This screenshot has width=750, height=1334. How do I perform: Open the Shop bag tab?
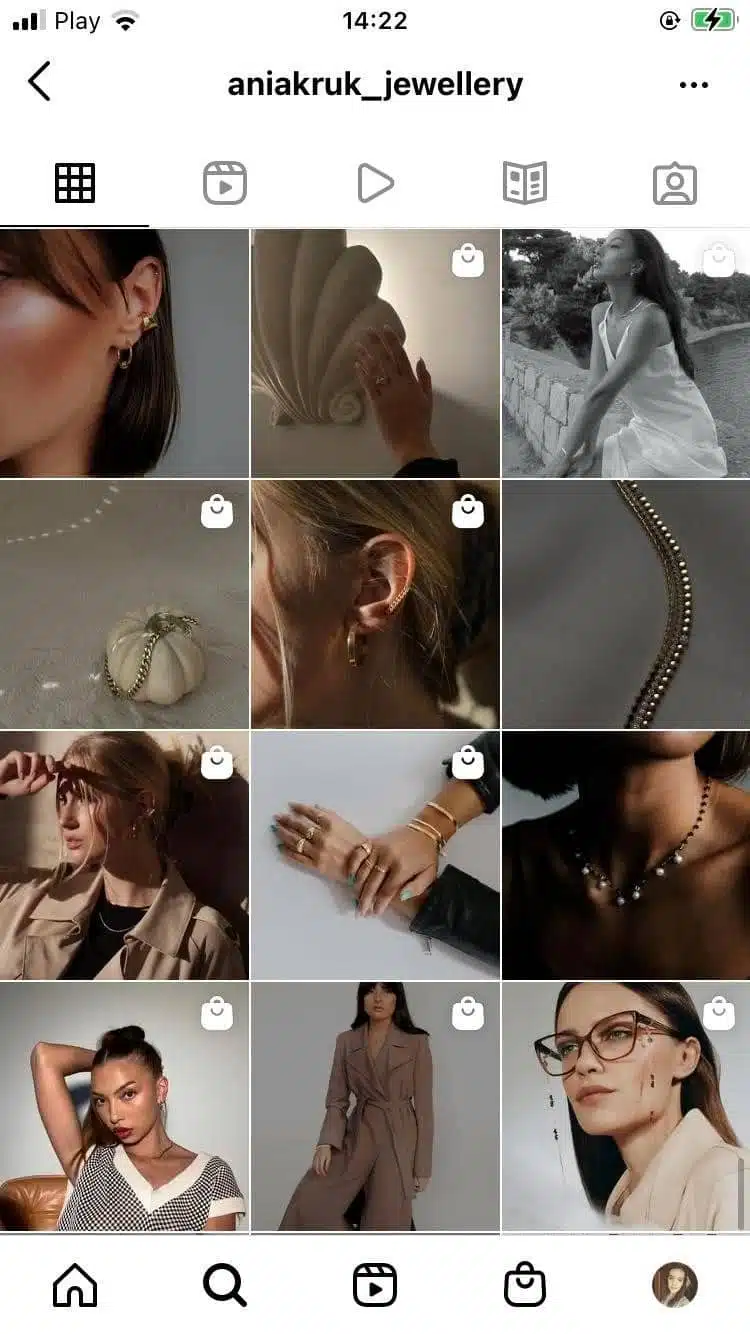(x=524, y=1285)
